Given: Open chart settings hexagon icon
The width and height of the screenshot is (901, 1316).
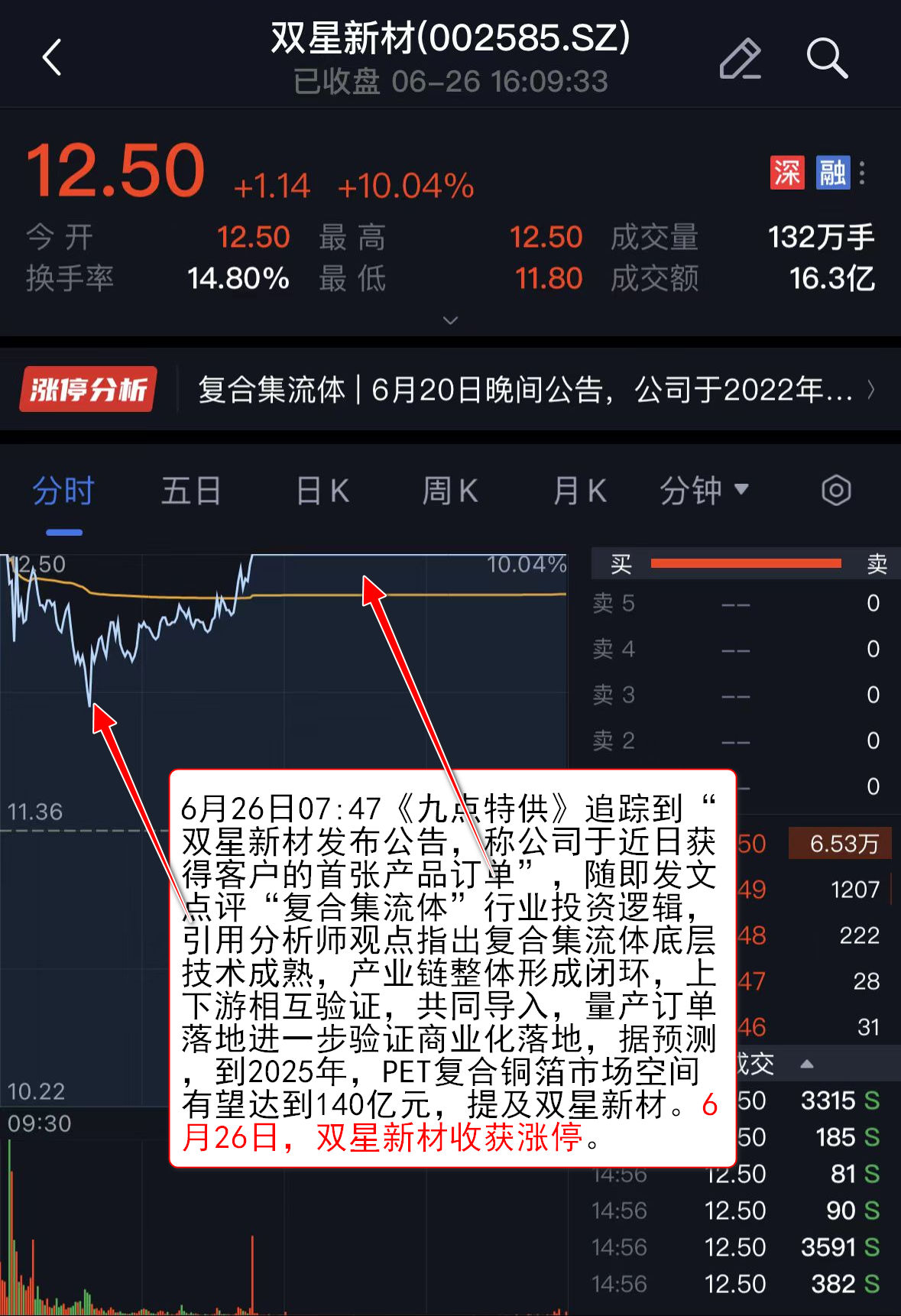Looking at the screenshot, I should click(x=836, y=491).
